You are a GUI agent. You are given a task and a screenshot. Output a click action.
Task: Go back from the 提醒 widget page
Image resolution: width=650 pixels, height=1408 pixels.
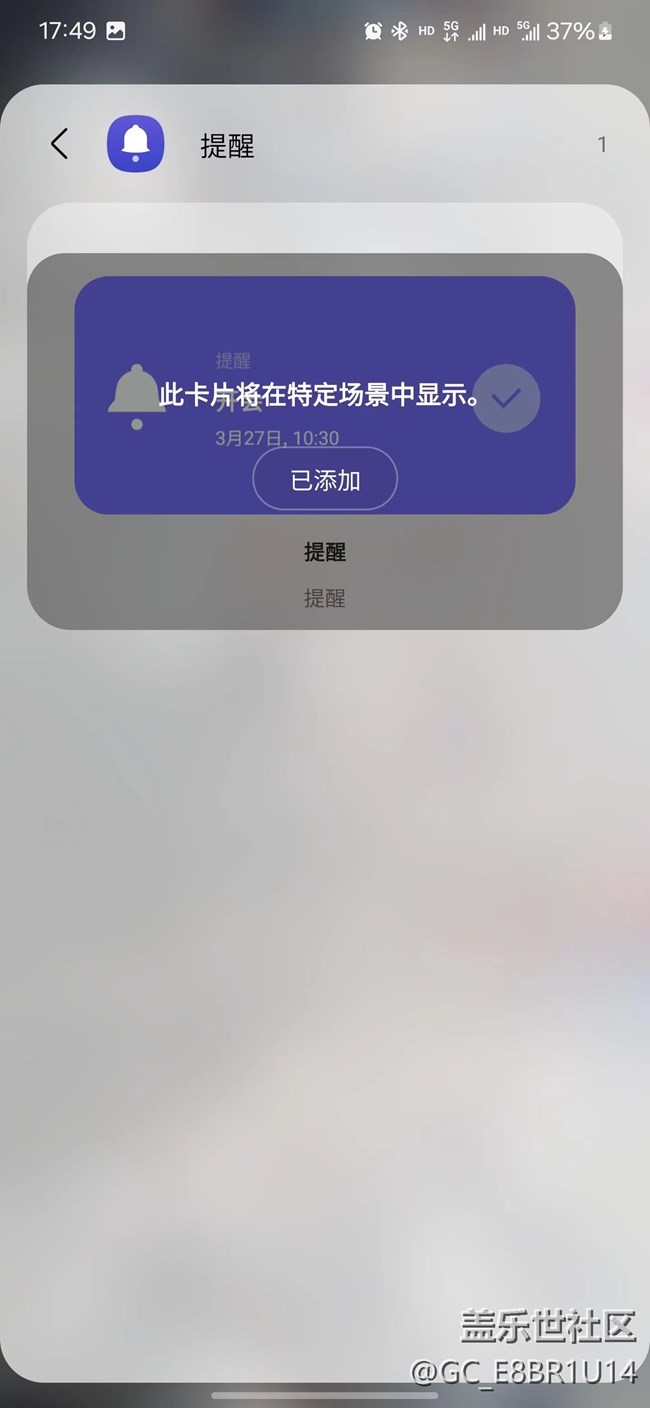click(60, 144)
